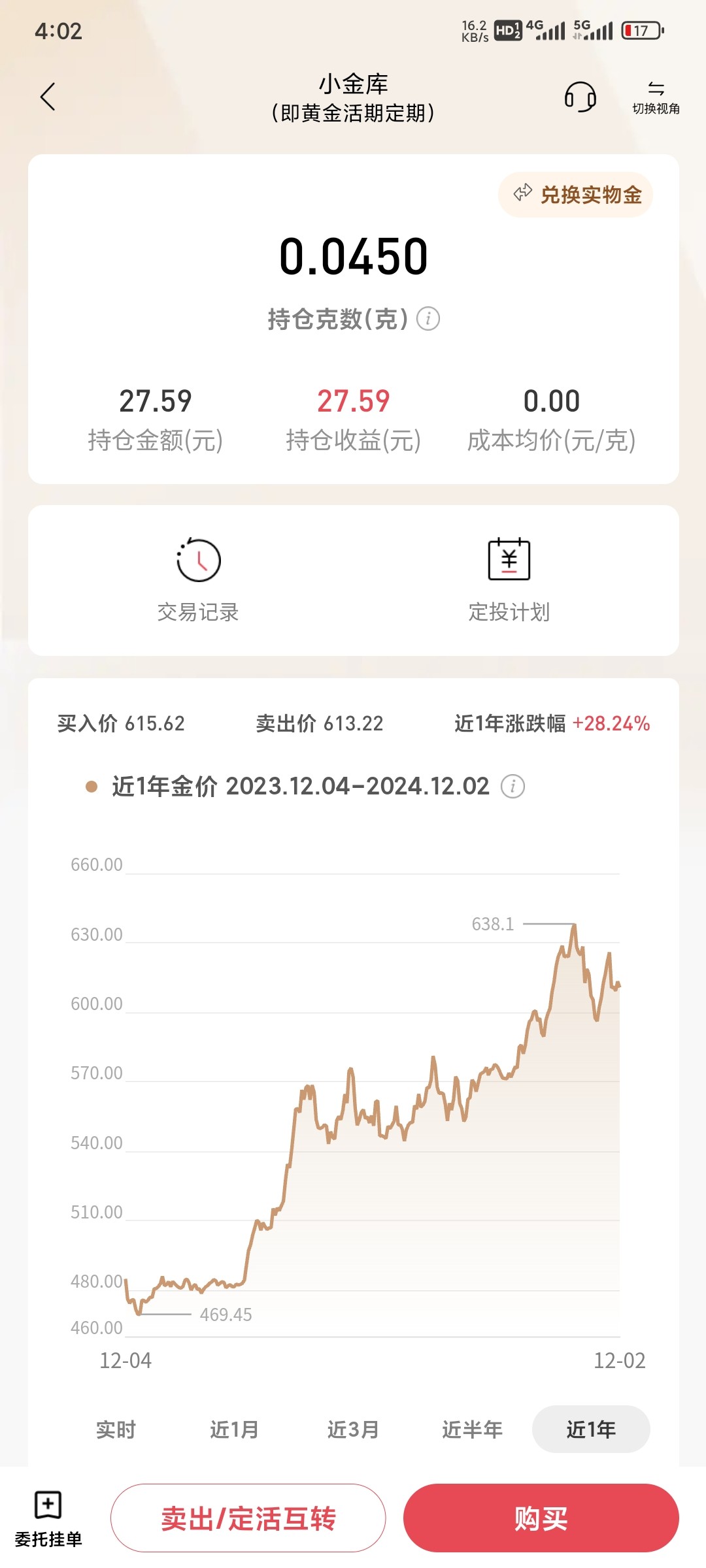Switch chart to 近1月
The height and width of the screenshot is (1568, 706).
point(234,1429)
